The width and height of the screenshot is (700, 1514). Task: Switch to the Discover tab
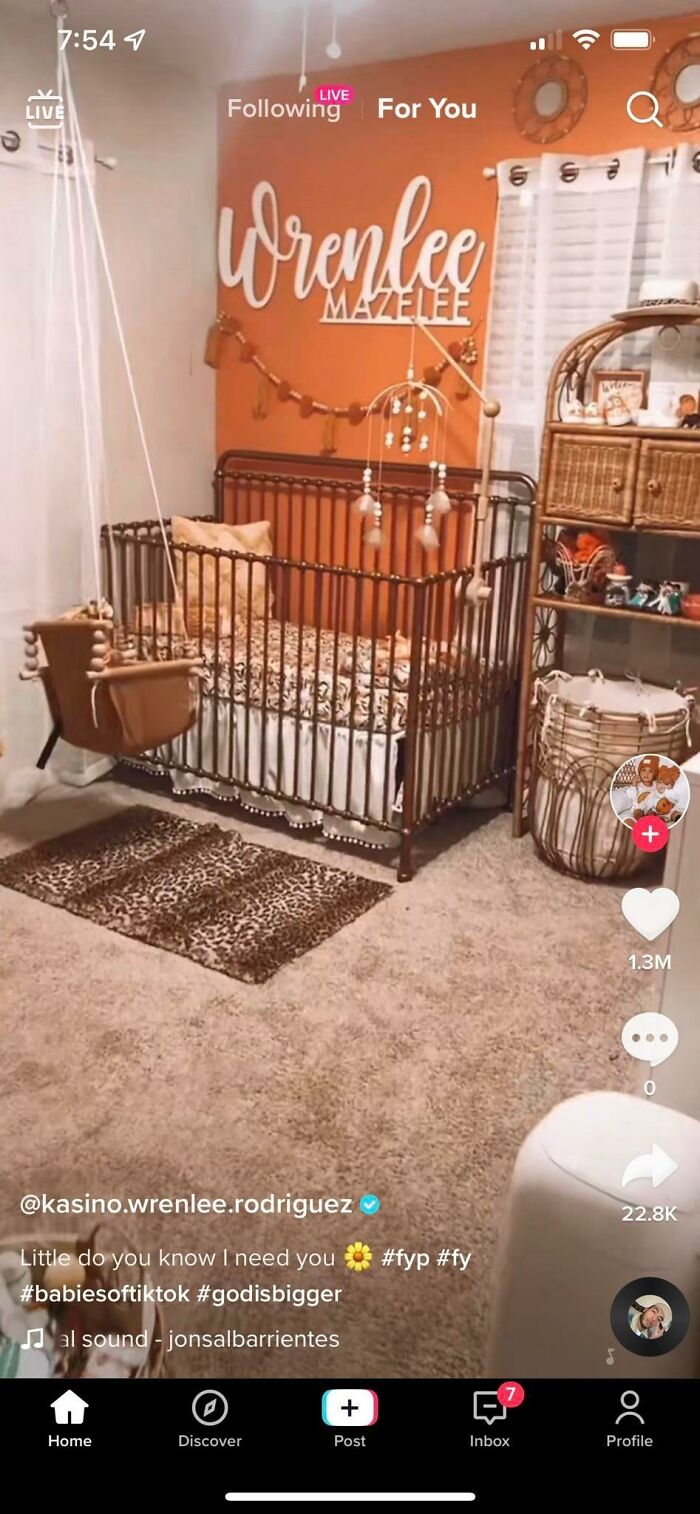[x=210, y=1419]
